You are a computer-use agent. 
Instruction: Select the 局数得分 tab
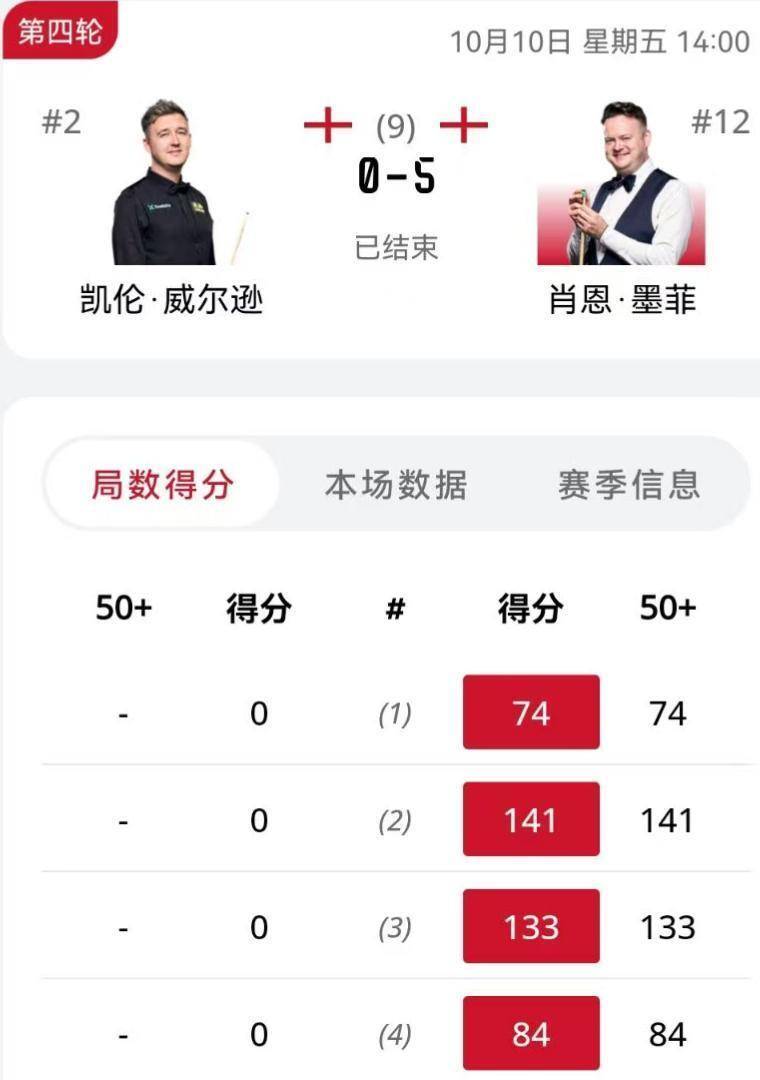[x=162, y=485]
